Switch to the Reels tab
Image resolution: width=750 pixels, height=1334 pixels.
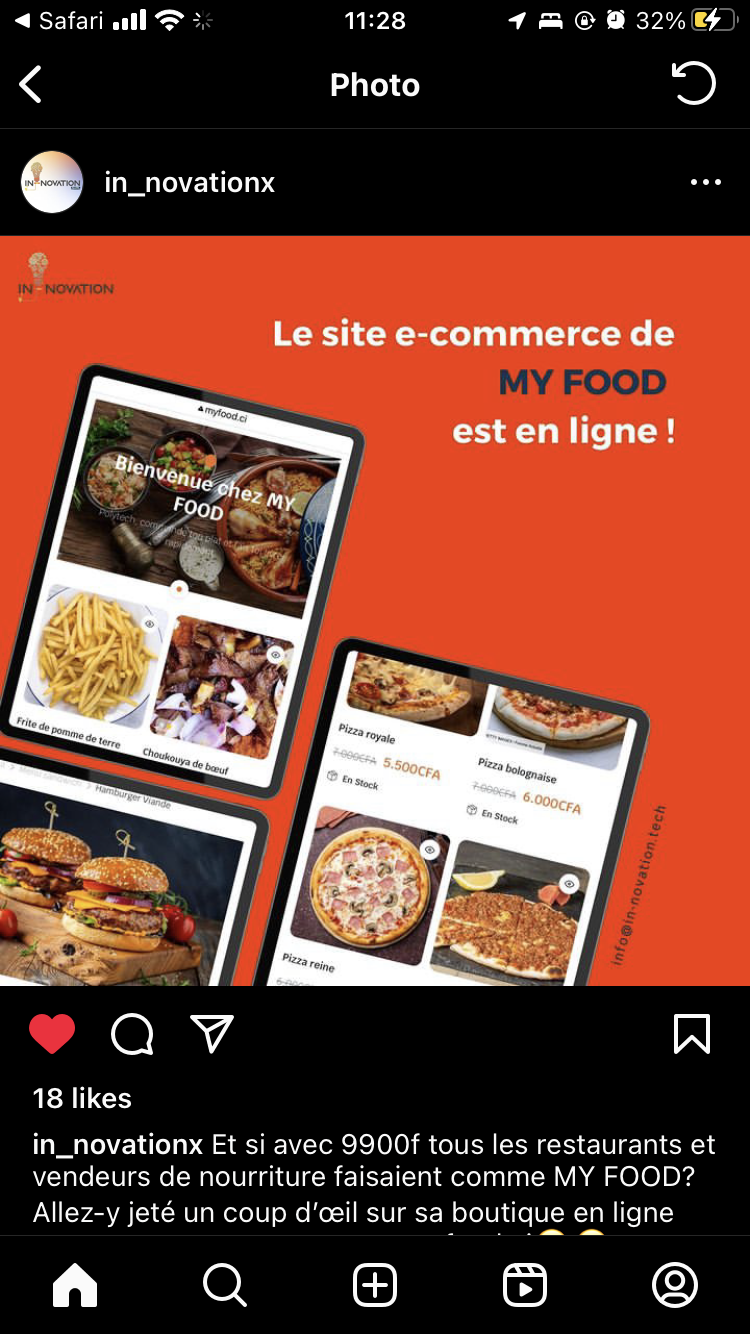click(x=525, y=1285)
